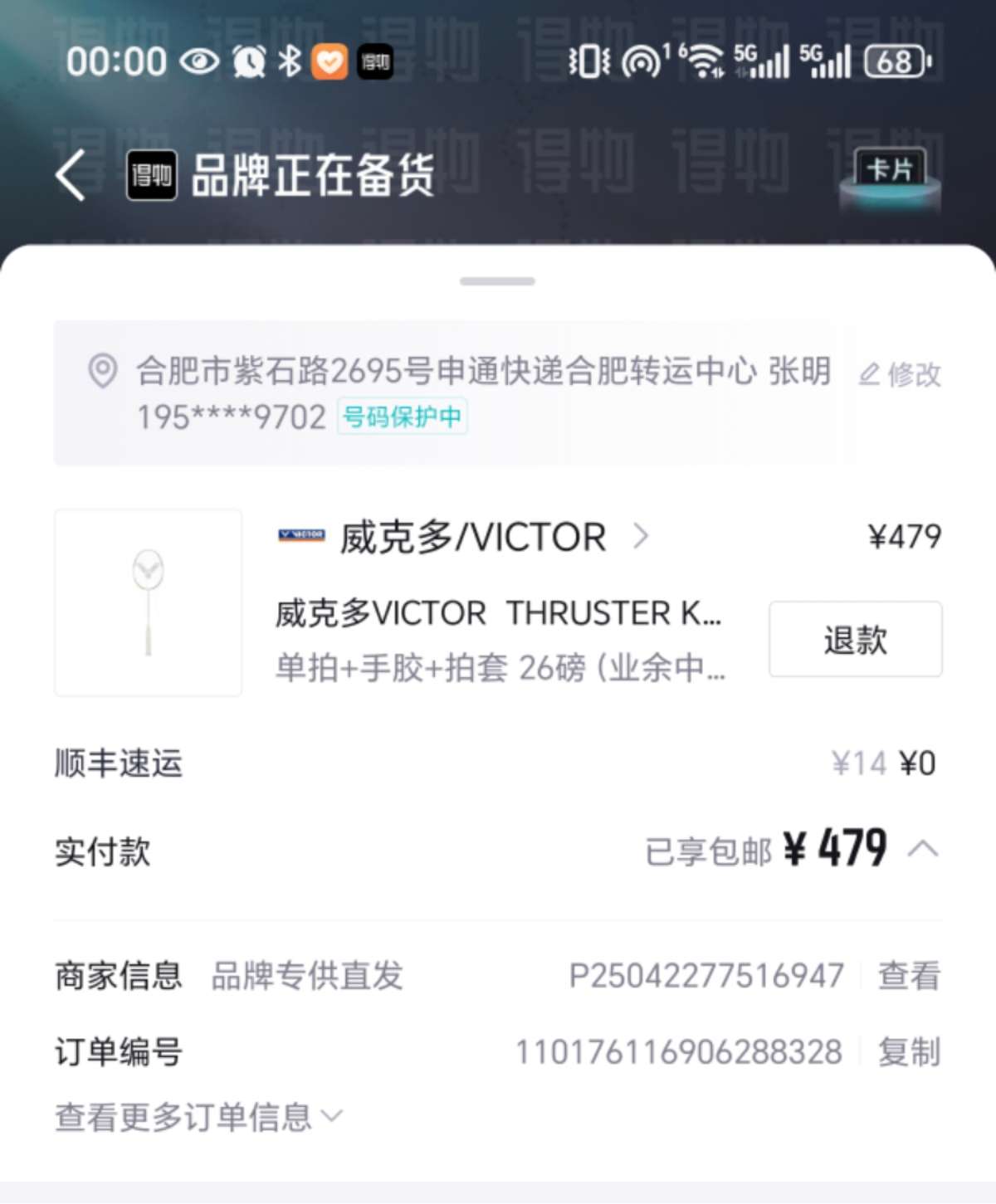
Task: Tap 查看 next to merchant info
Action: [909, 976]
